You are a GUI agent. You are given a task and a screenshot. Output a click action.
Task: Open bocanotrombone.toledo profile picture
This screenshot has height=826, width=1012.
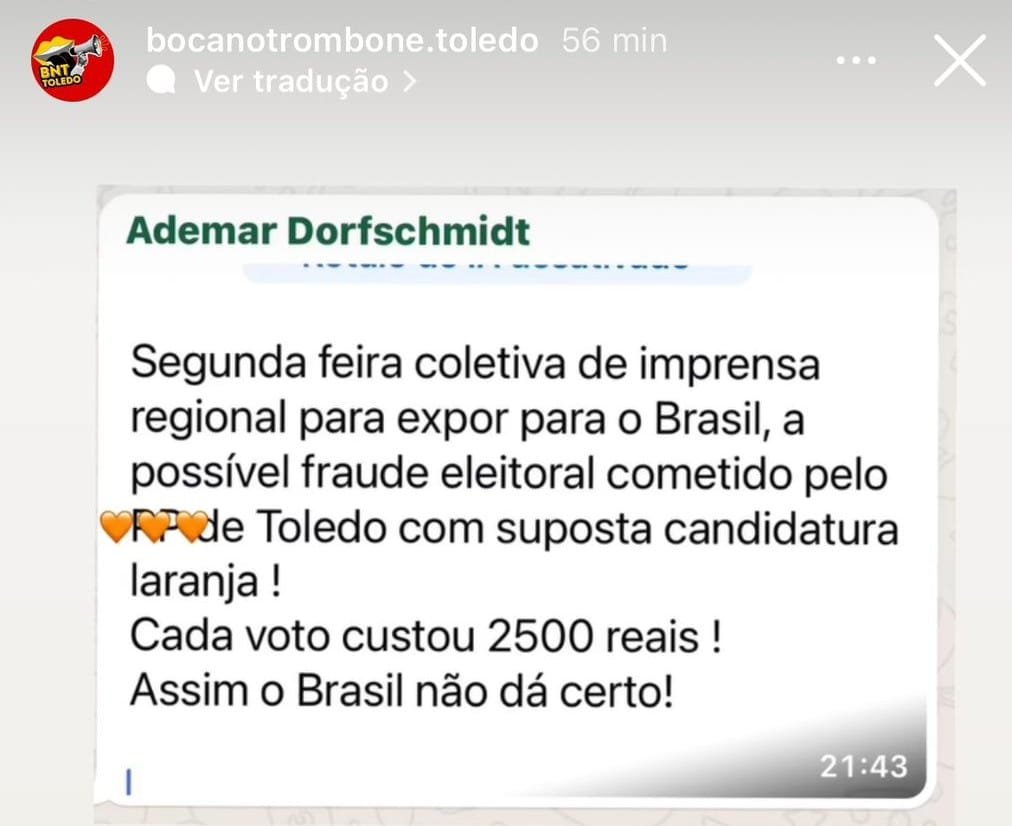72,60
